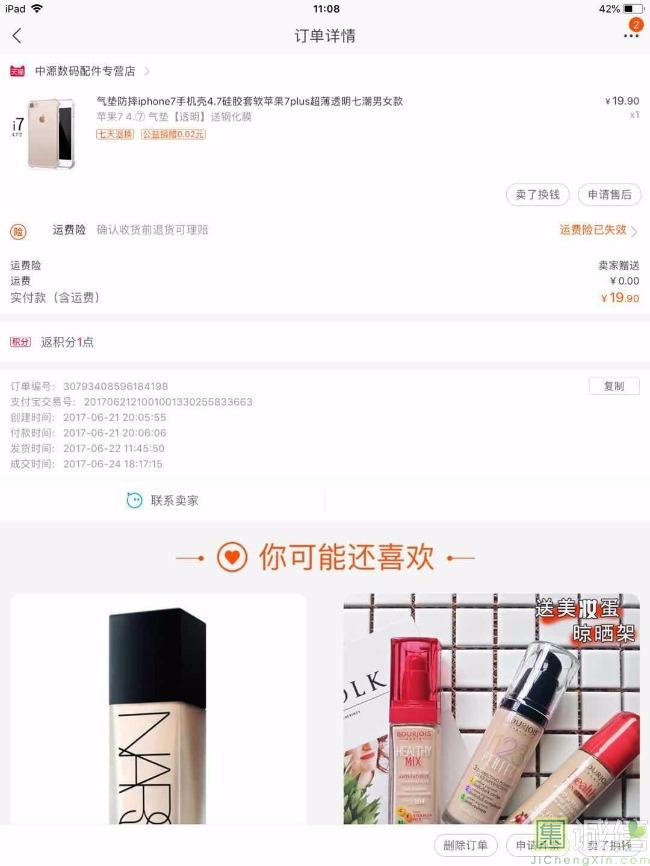Tap the 申请售后 button under the product
This screenshot has width=650, height=866.
[x=609, y=195]
